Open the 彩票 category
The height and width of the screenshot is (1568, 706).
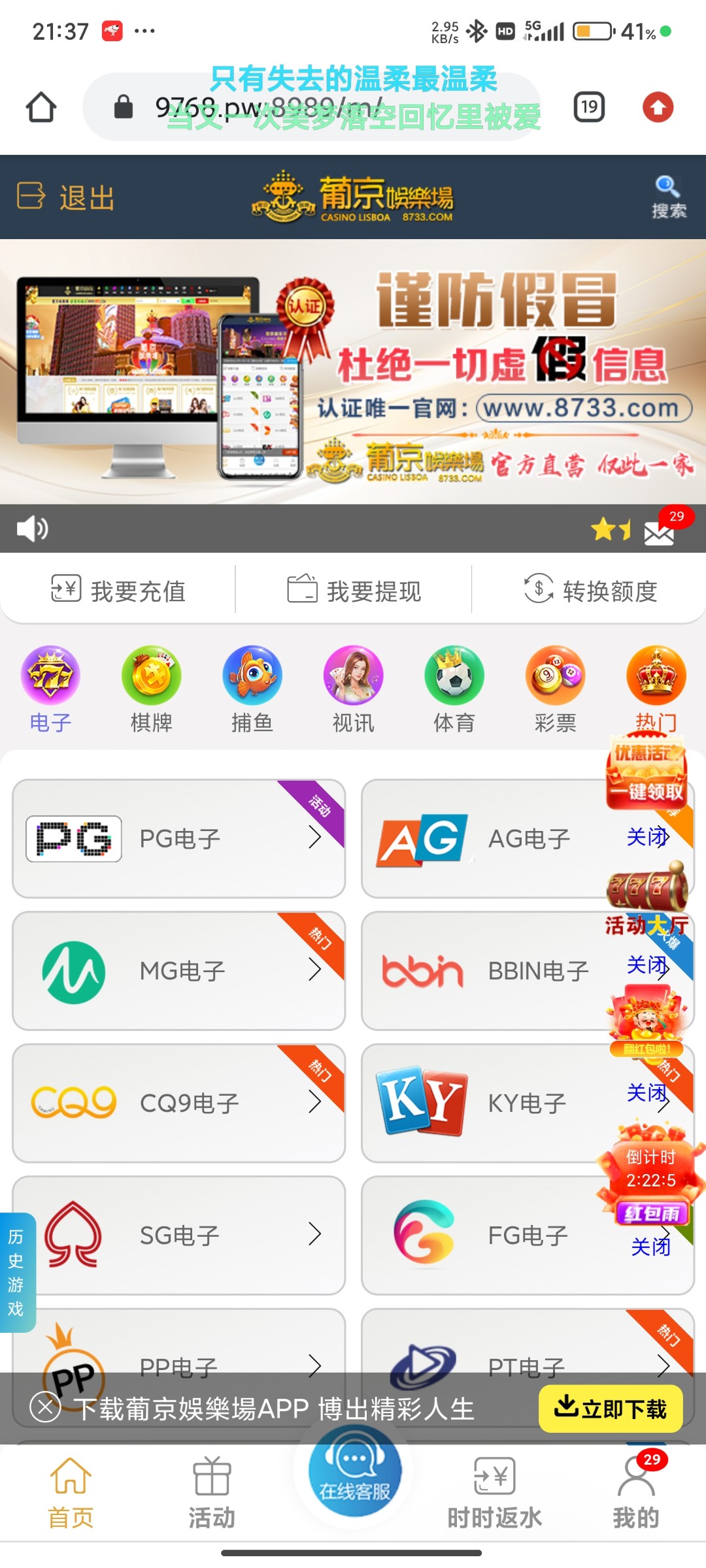(555, 689)
